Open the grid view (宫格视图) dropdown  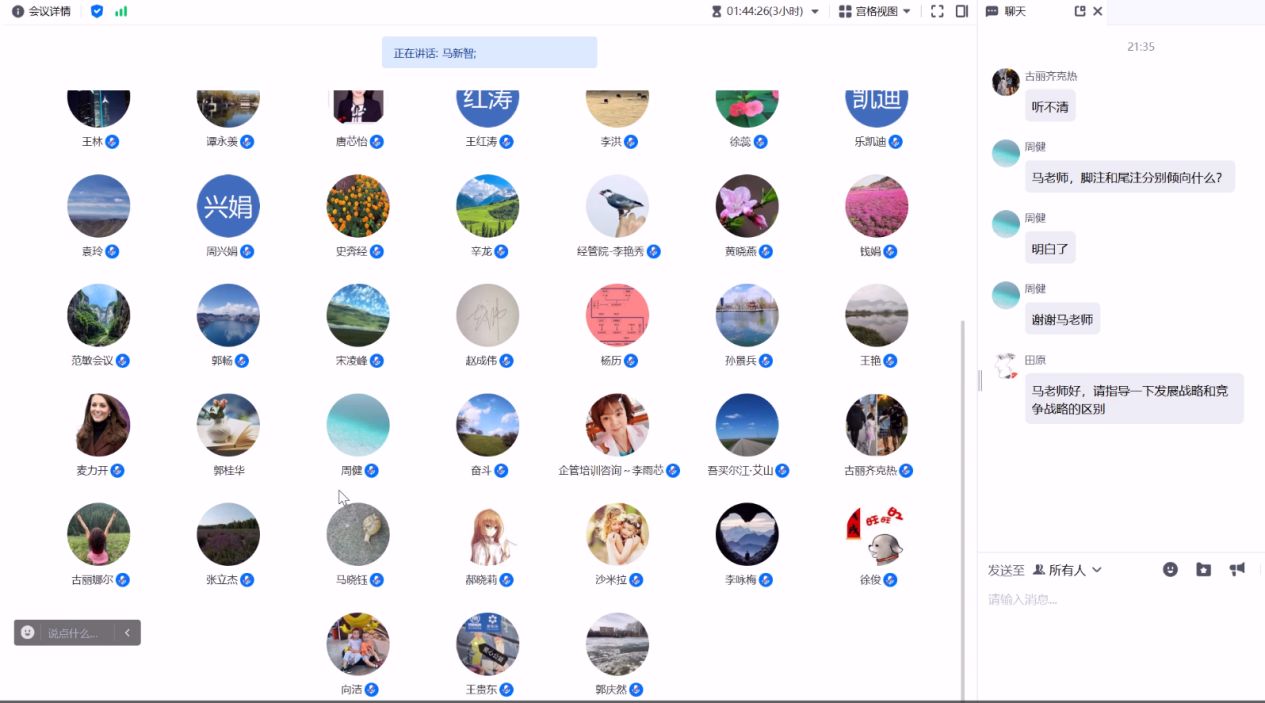[875, 11]
